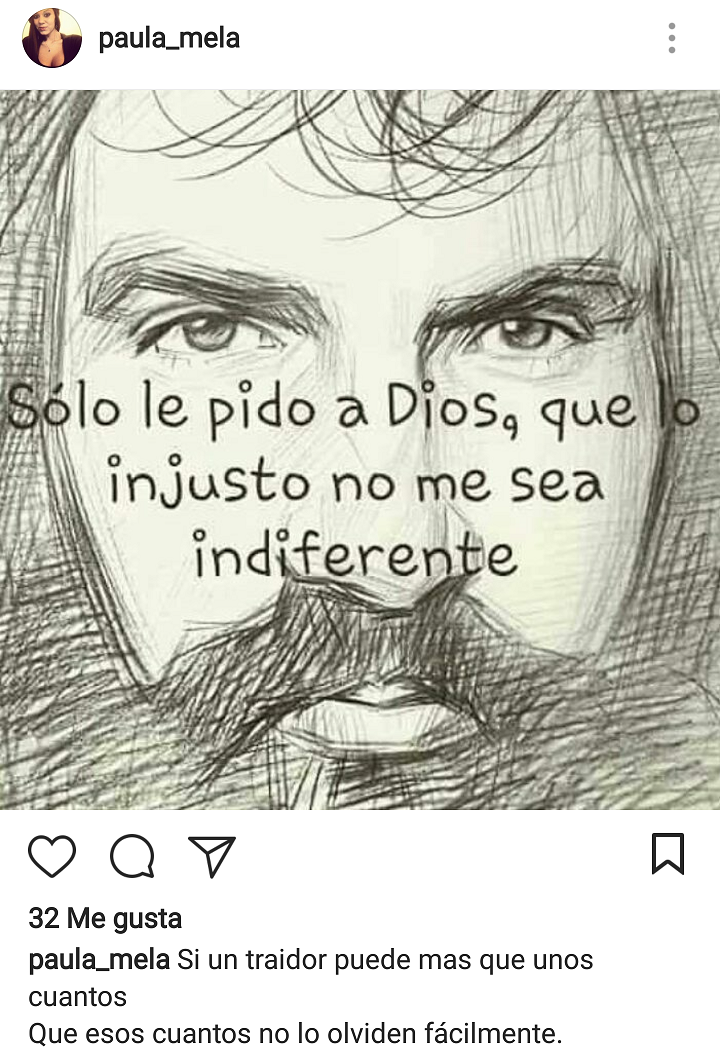Image resolution: width=720 pixels, height=1060 pixels.
Task: Like paula_mela's post with the heart icon
Action: (x=52, y=856)
